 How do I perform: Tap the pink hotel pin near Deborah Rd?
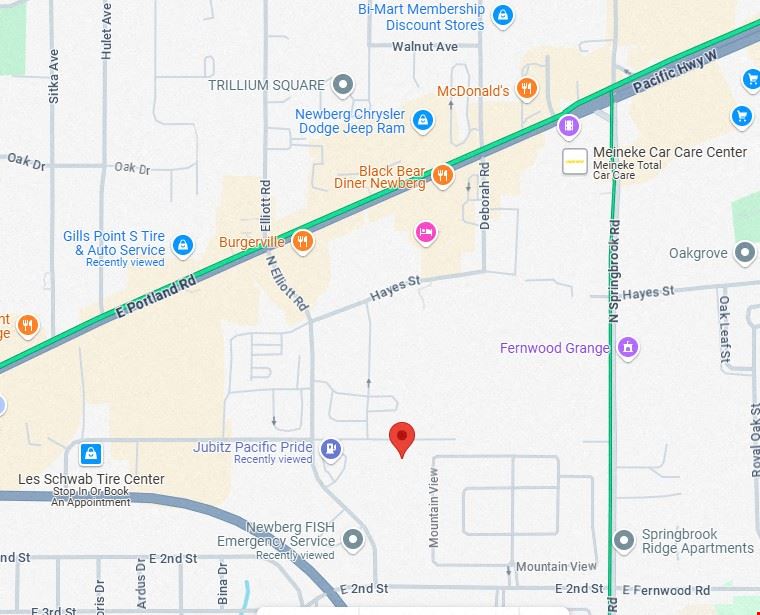pyautogui.click(x=427, y=232)
